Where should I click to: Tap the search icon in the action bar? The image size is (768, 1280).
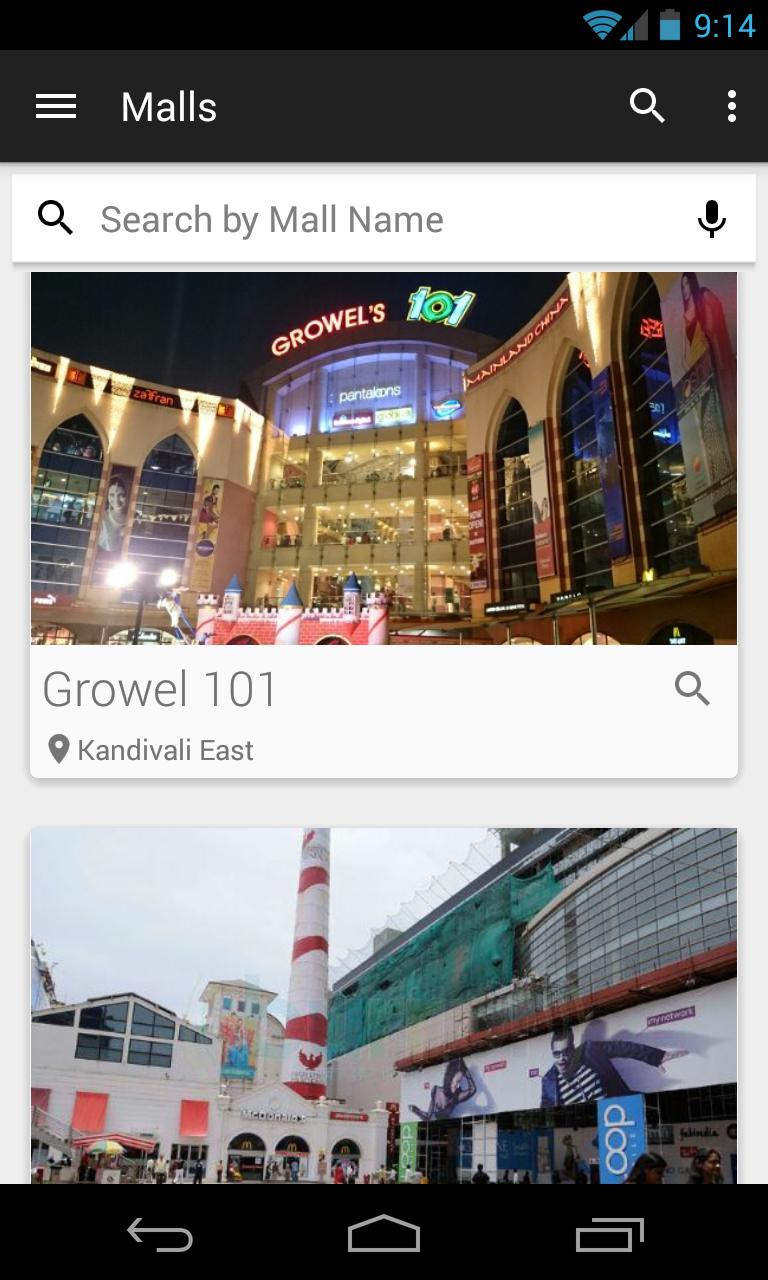647,105
